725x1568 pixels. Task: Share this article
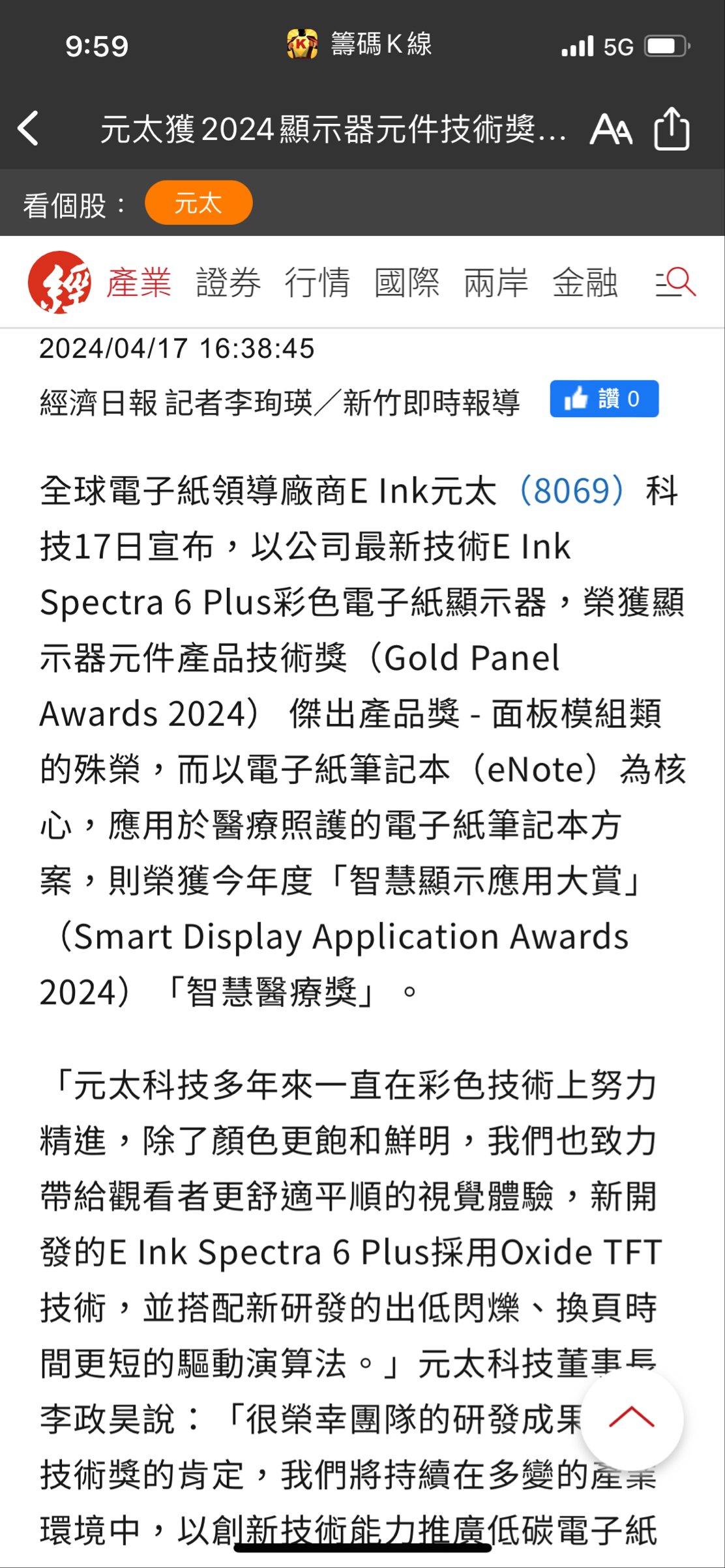(672, 129)
